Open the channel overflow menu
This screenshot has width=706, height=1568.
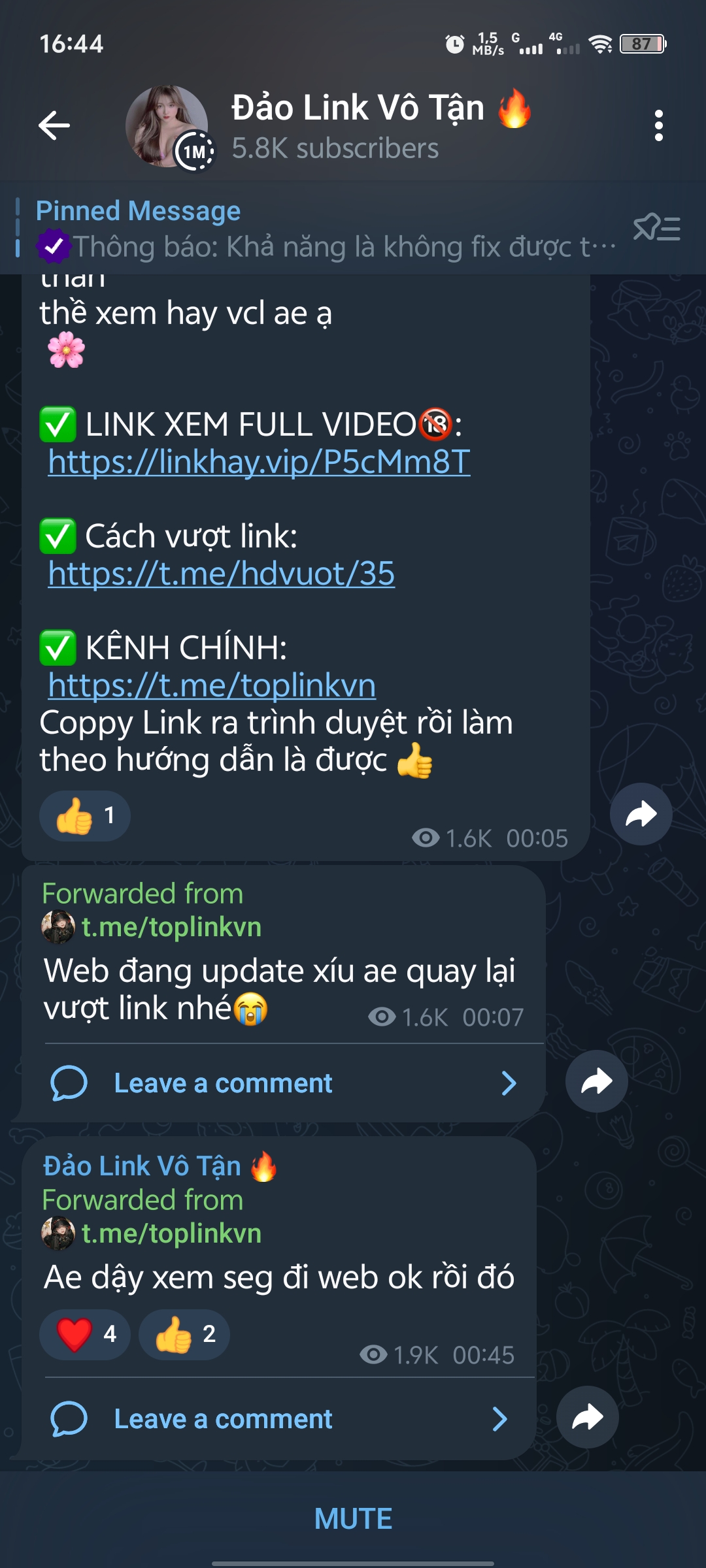point(658,125)
